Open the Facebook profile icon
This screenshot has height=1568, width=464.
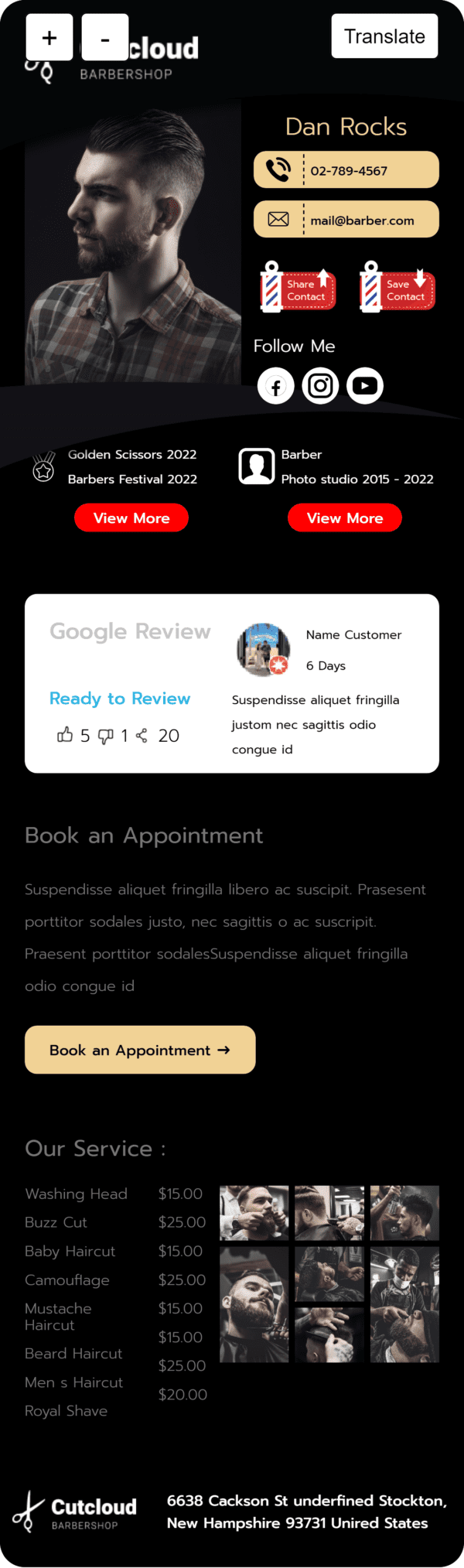(x=276, y=386)
